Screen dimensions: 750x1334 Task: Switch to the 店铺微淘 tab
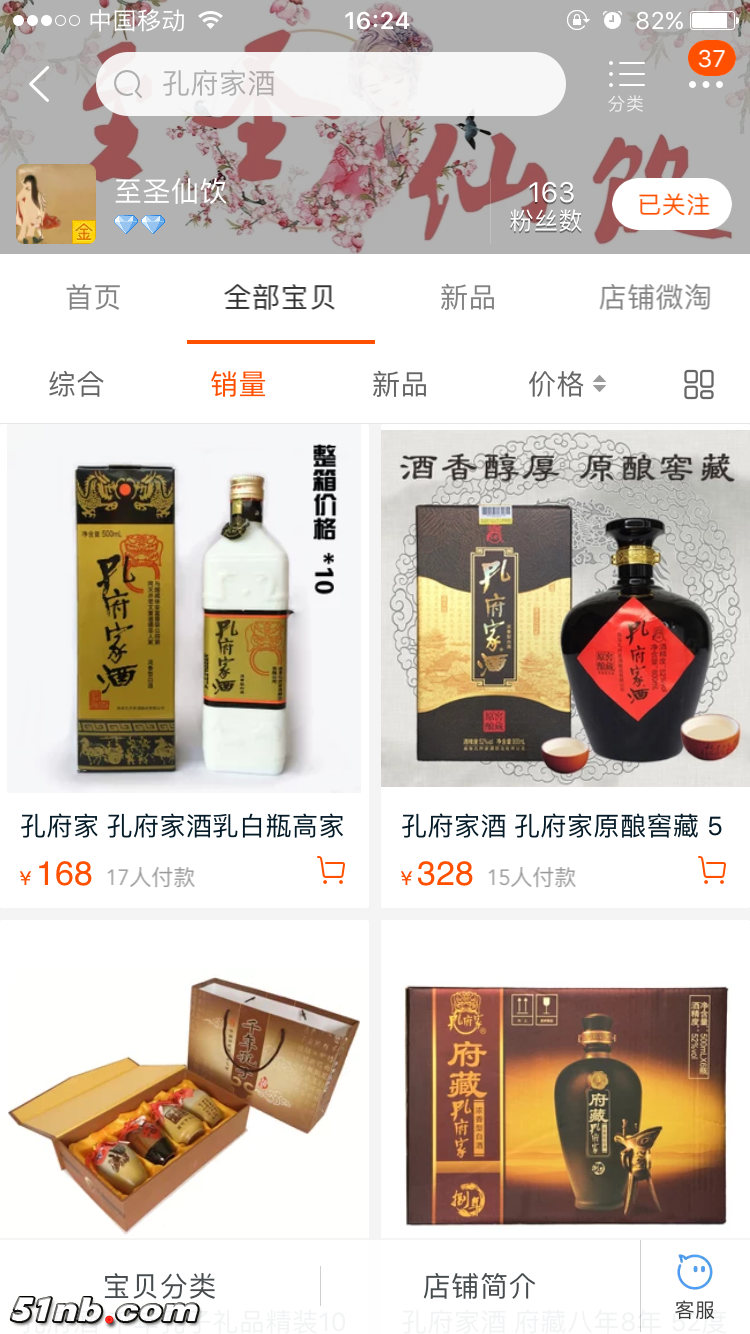click(x=654, y=298)
